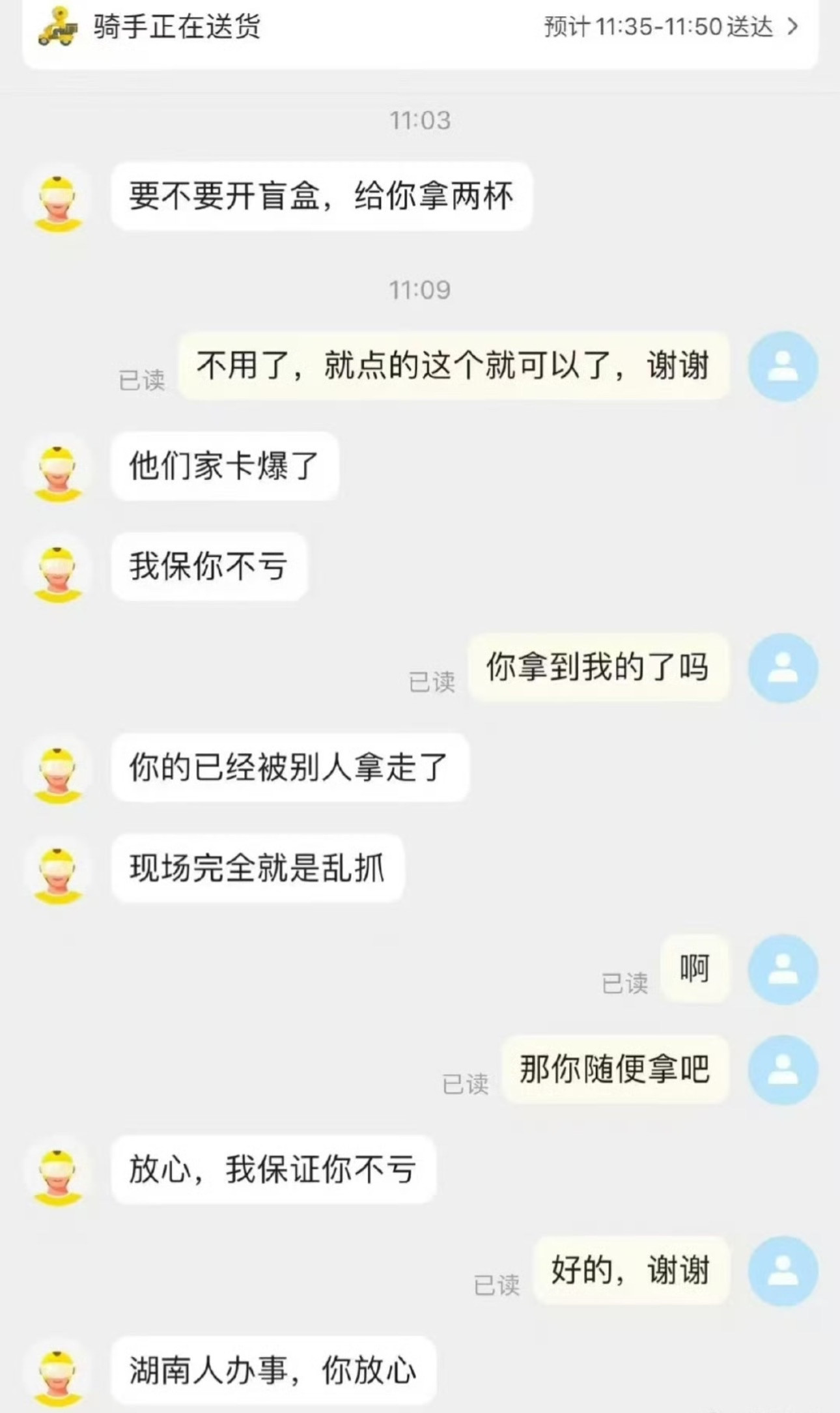Click the blue avatar beside '那你随便拿吧'
This screenshot has width=840, height=1413.
click(783, 1072)
